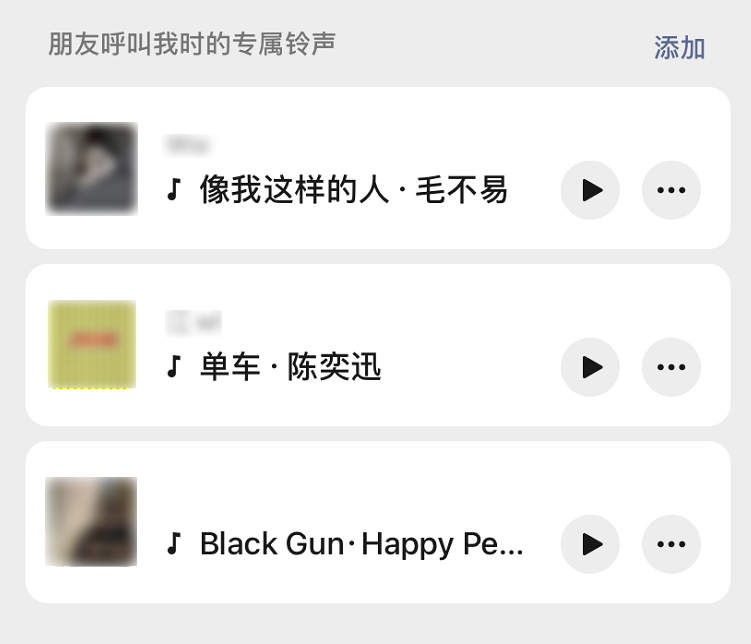
Task: Play the Black Gun ringtone
Action: pyautogui.click(x=590, y=544)
